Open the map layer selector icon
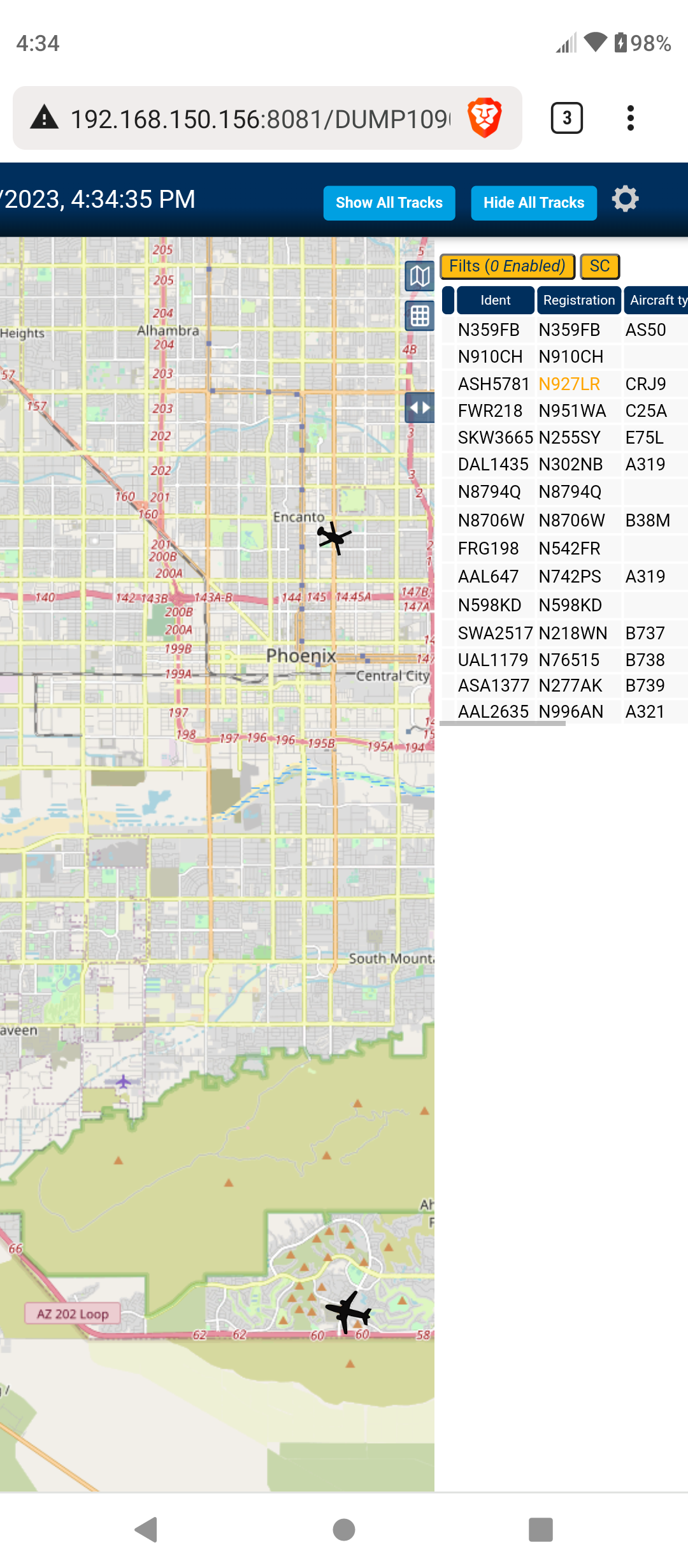The width and height of the screenshot is (688, 1568). pos(420,276)
